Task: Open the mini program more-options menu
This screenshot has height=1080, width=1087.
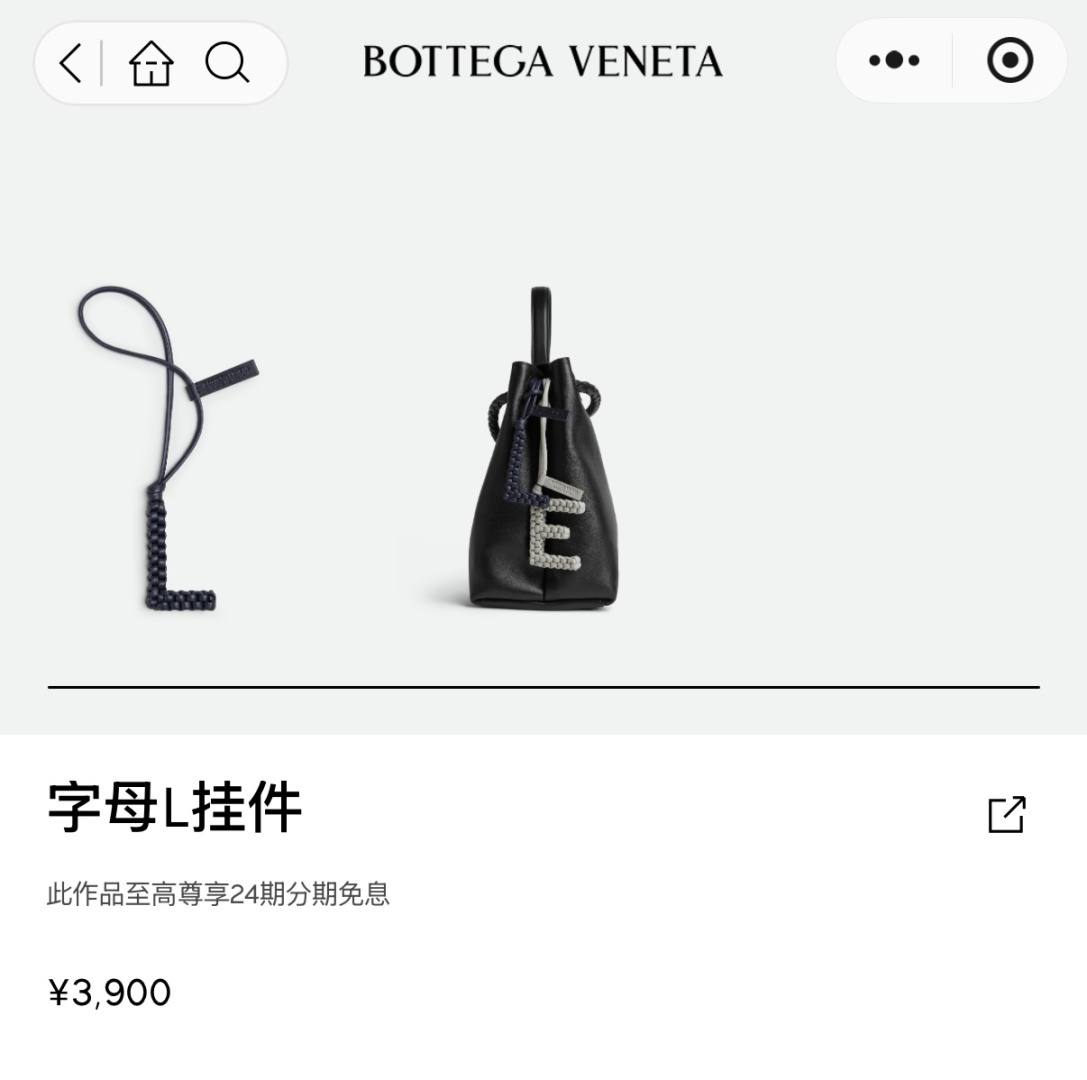Action: [x=894, y=61]
